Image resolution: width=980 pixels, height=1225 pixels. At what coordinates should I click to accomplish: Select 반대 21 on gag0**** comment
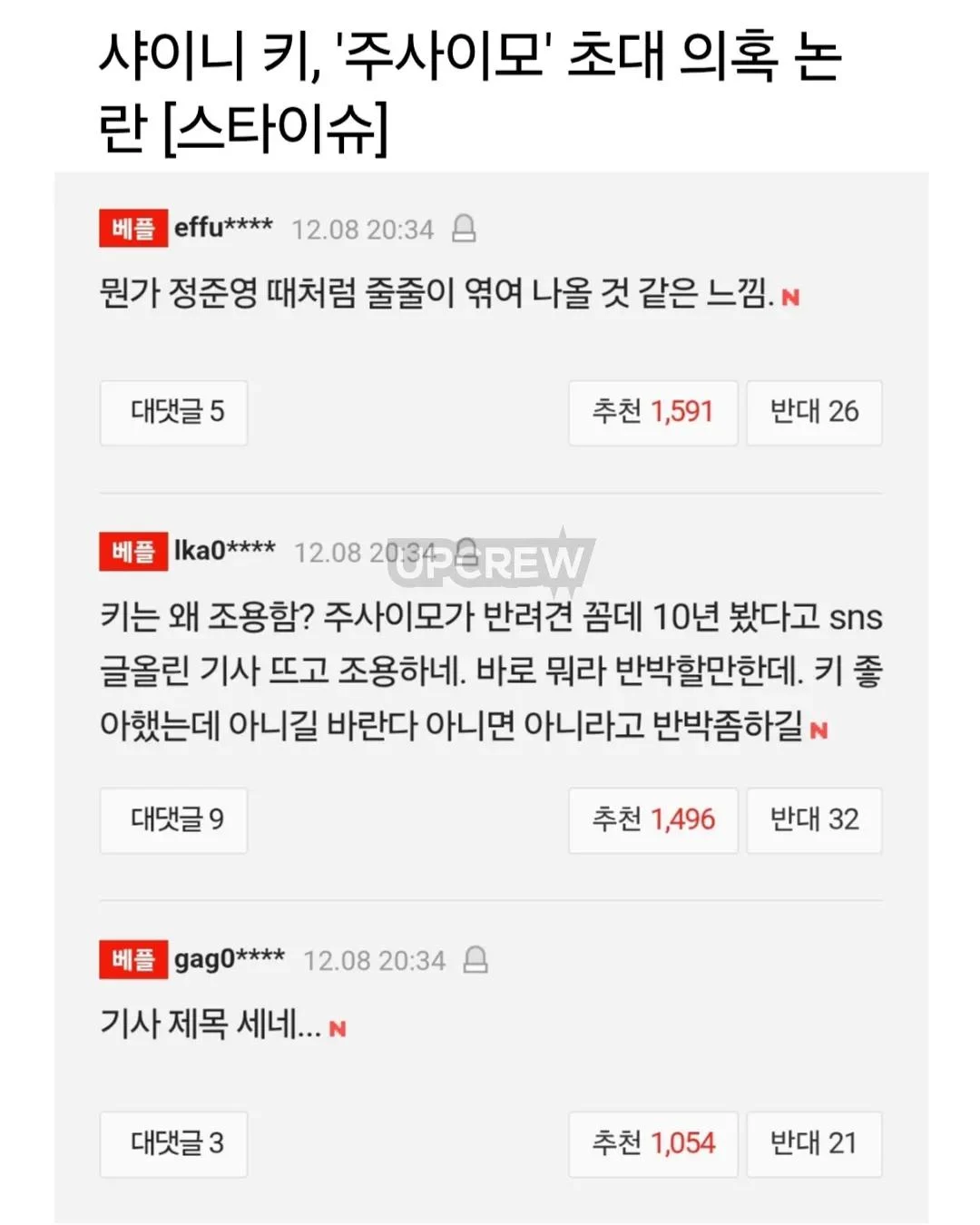pyautogui.click(x=814, y=1143)
